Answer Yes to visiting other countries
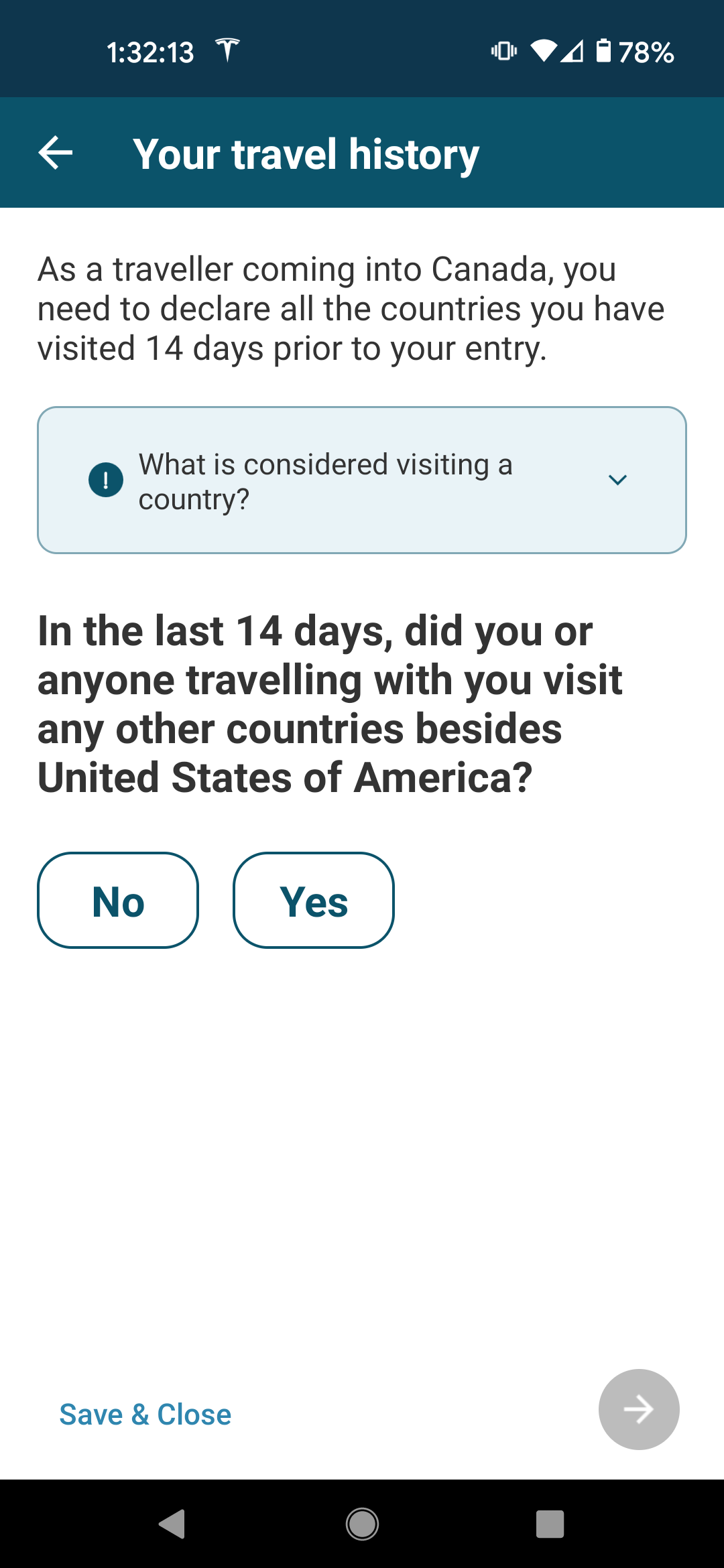The height and width of the screenshot is (1568, 724). [x=314, y=901]
